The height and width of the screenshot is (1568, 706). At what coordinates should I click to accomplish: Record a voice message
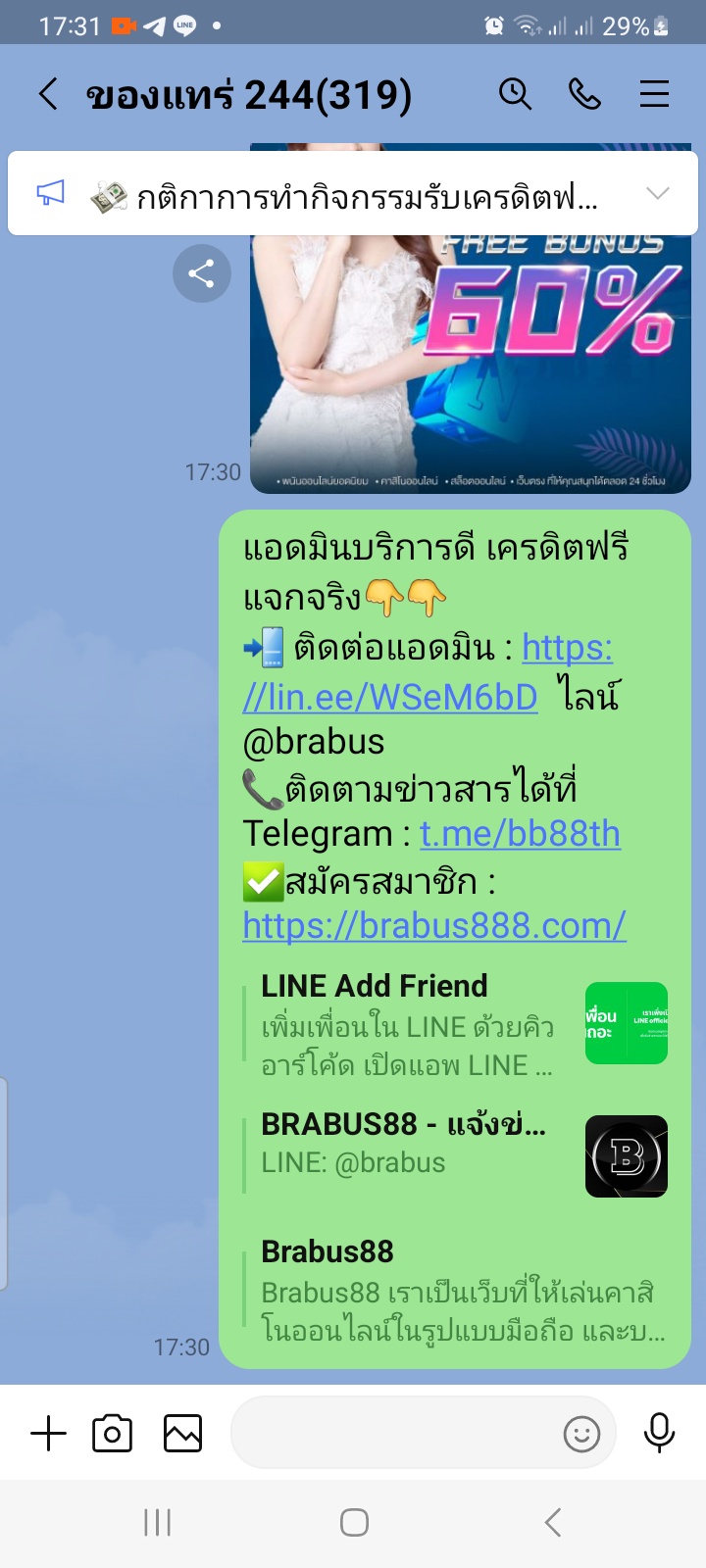[x=659, y=1434]
